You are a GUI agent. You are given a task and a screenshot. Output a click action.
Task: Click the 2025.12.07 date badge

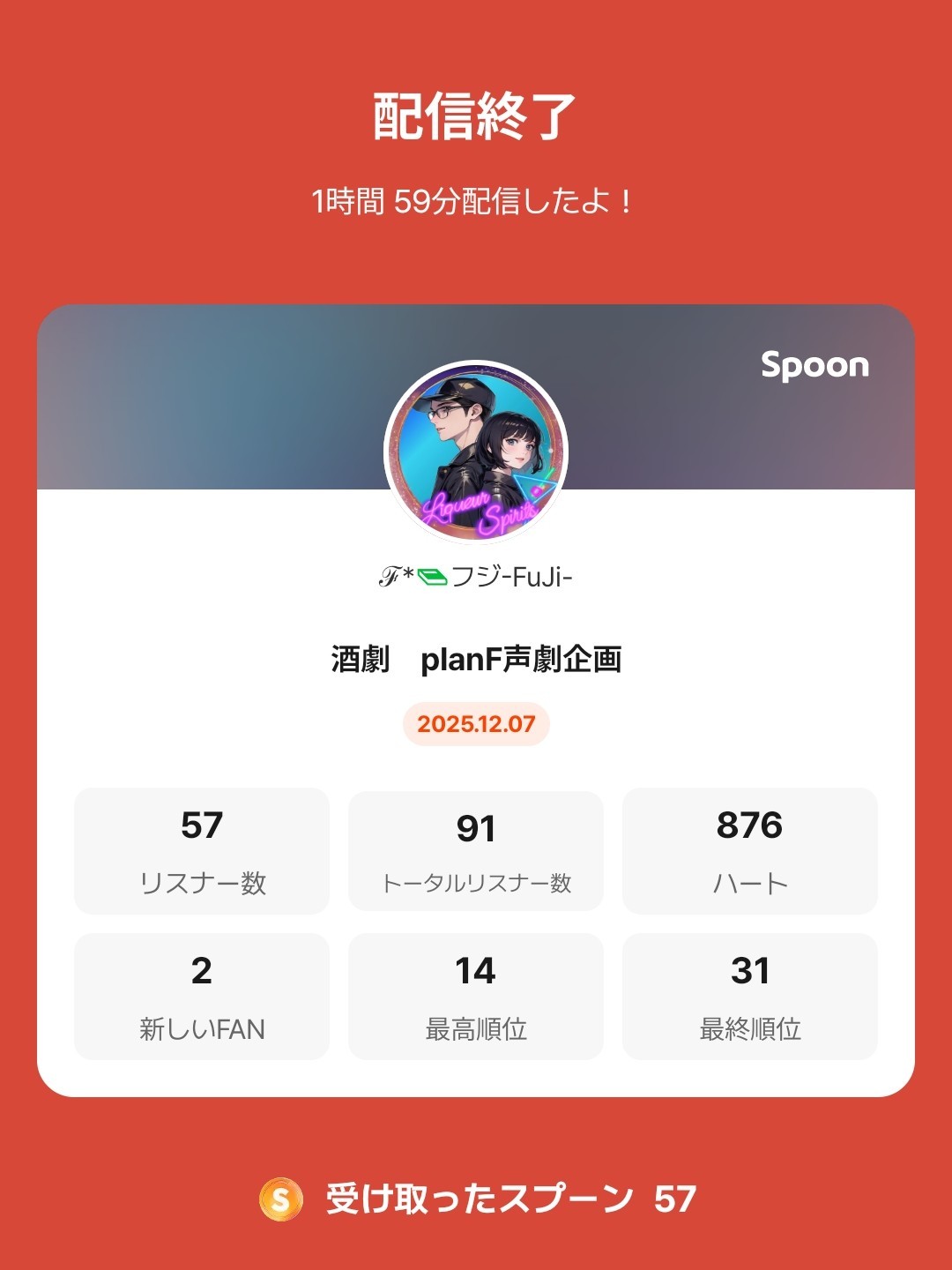pyautogui.click(x=476, y=723)
